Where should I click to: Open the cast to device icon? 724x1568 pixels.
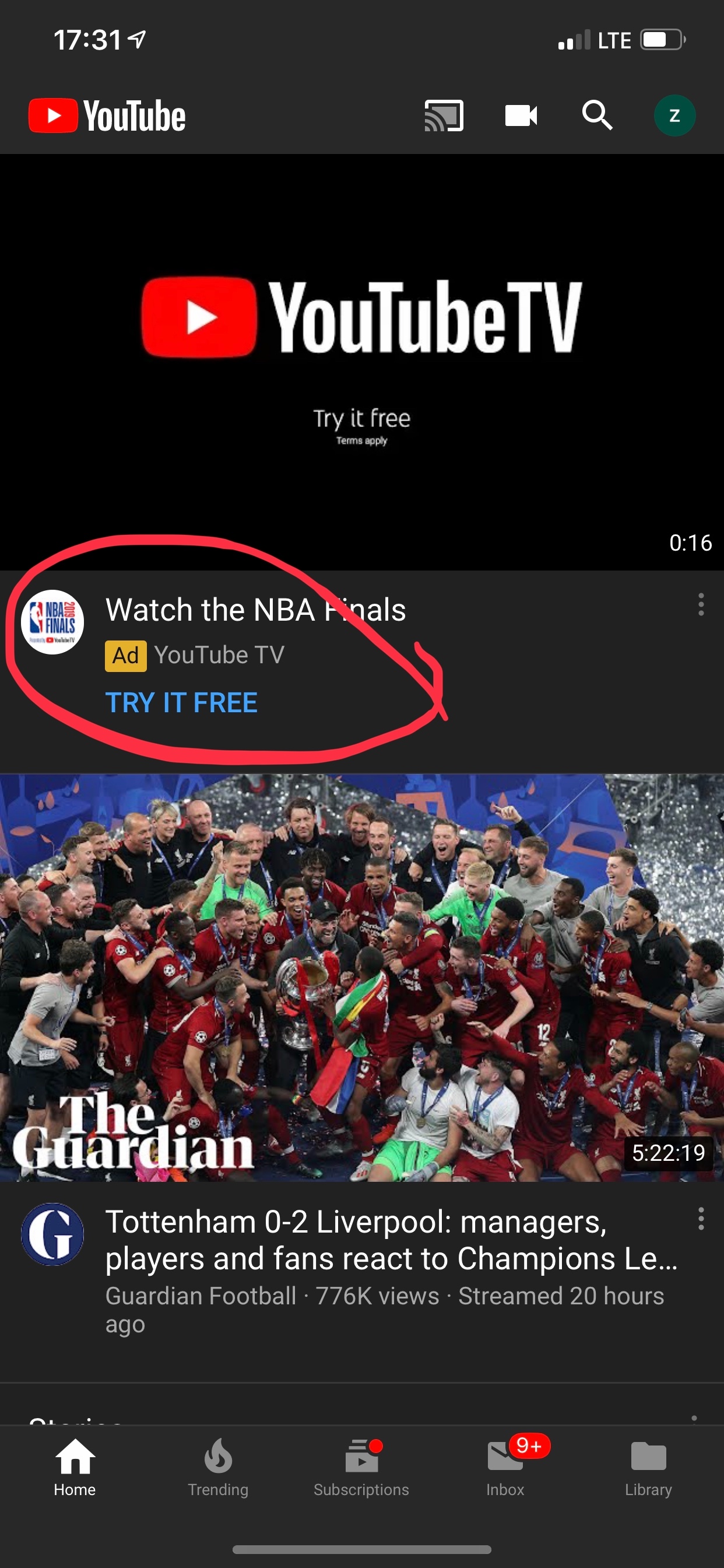point(444,116)
